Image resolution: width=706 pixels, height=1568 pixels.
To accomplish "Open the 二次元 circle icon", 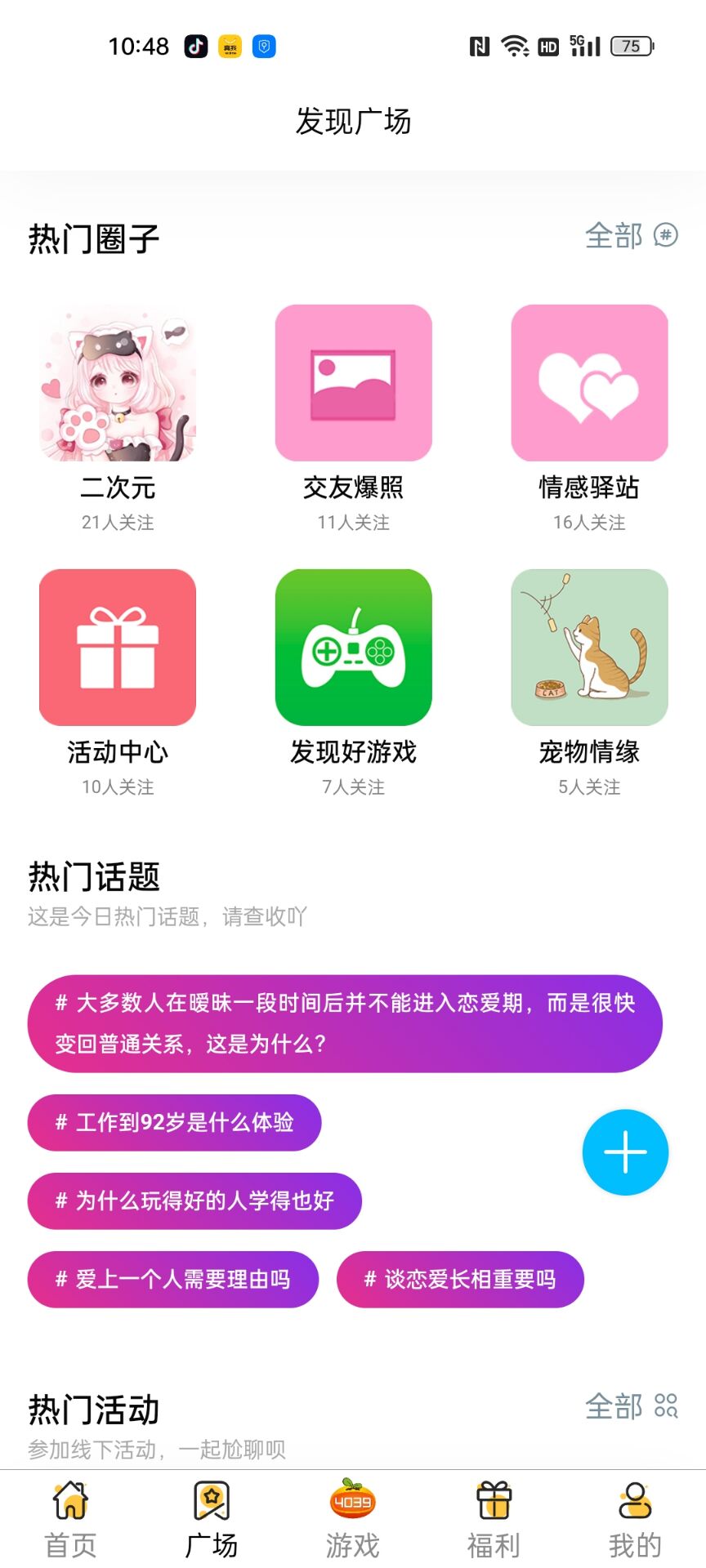I will (x=117, y=384).
